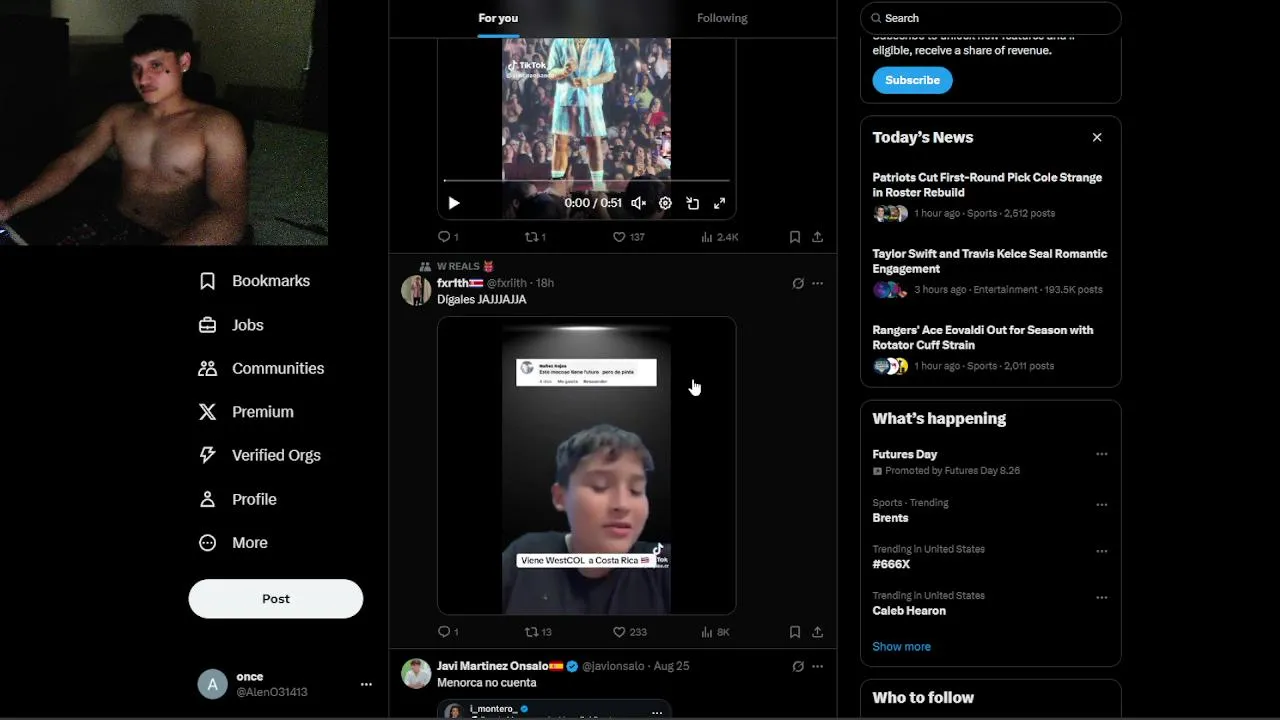Select the For you tab
1280x720 pixels.
(498, 18)
